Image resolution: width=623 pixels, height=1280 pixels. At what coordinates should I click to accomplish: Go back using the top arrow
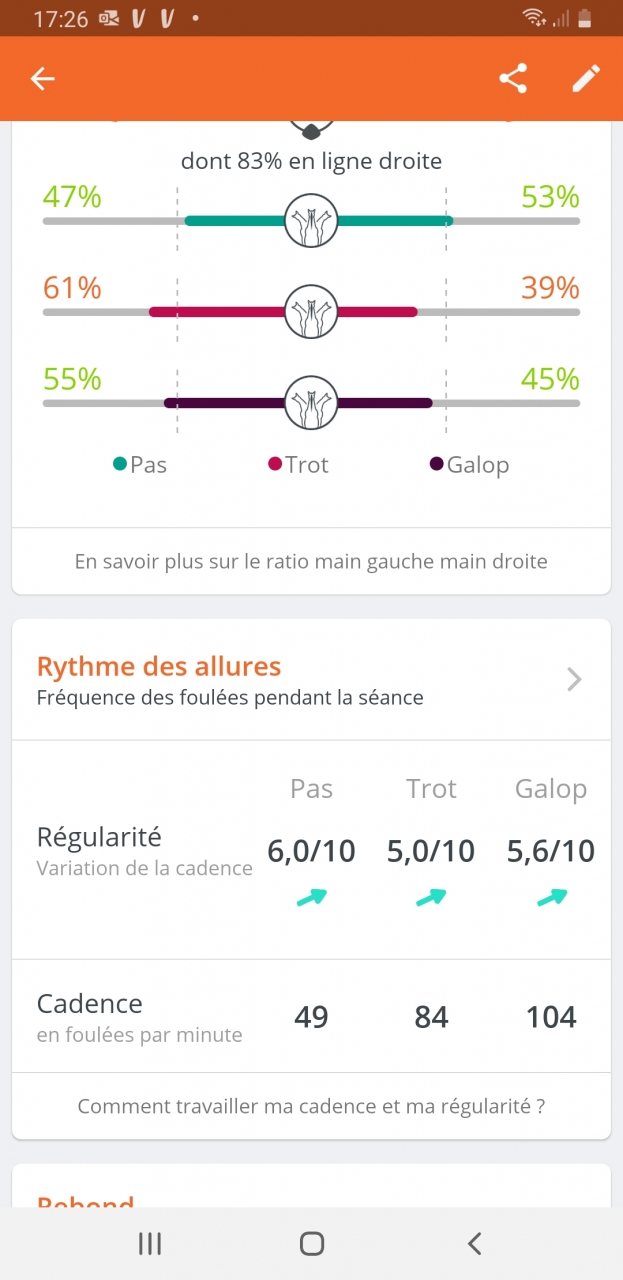click(x=42, y=79)
